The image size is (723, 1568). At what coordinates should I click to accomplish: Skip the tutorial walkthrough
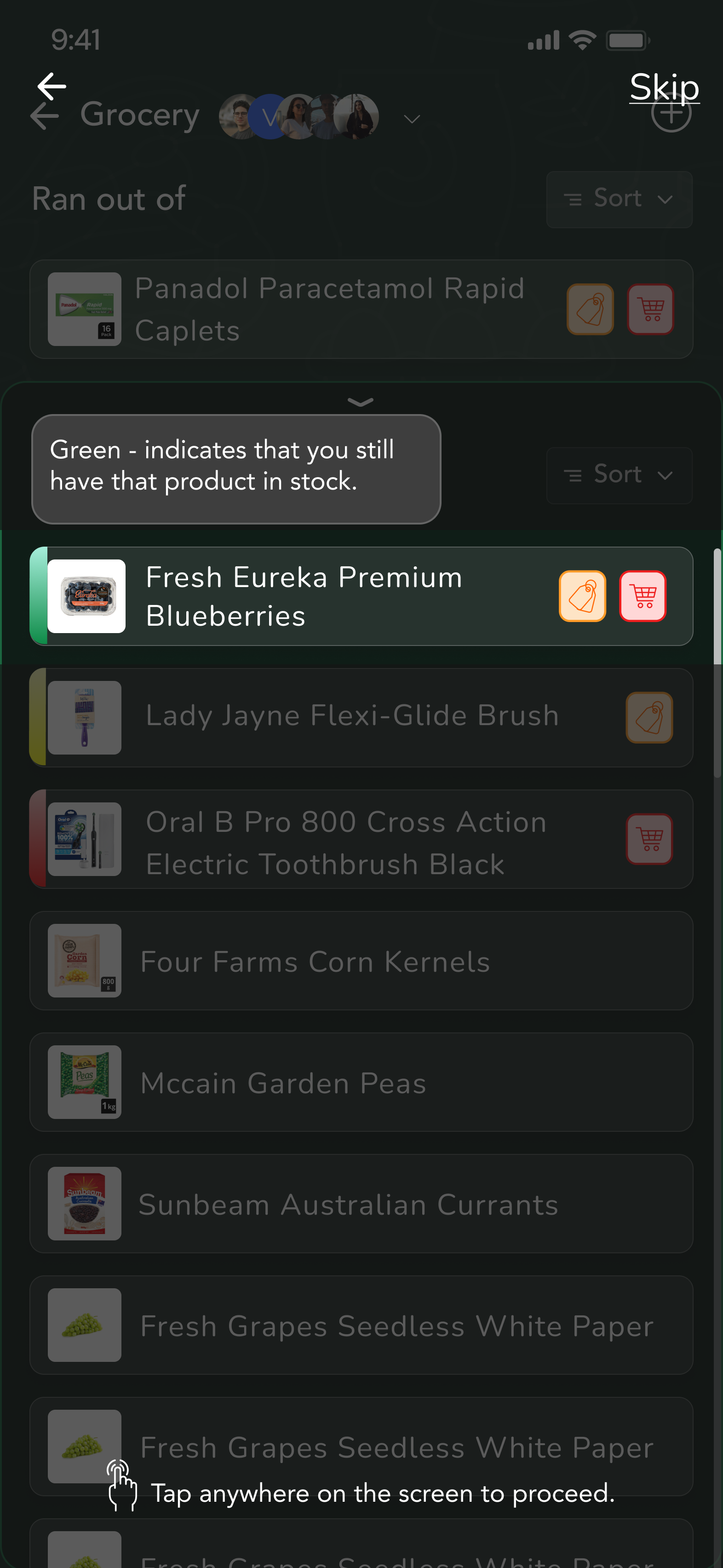[664, 88]
